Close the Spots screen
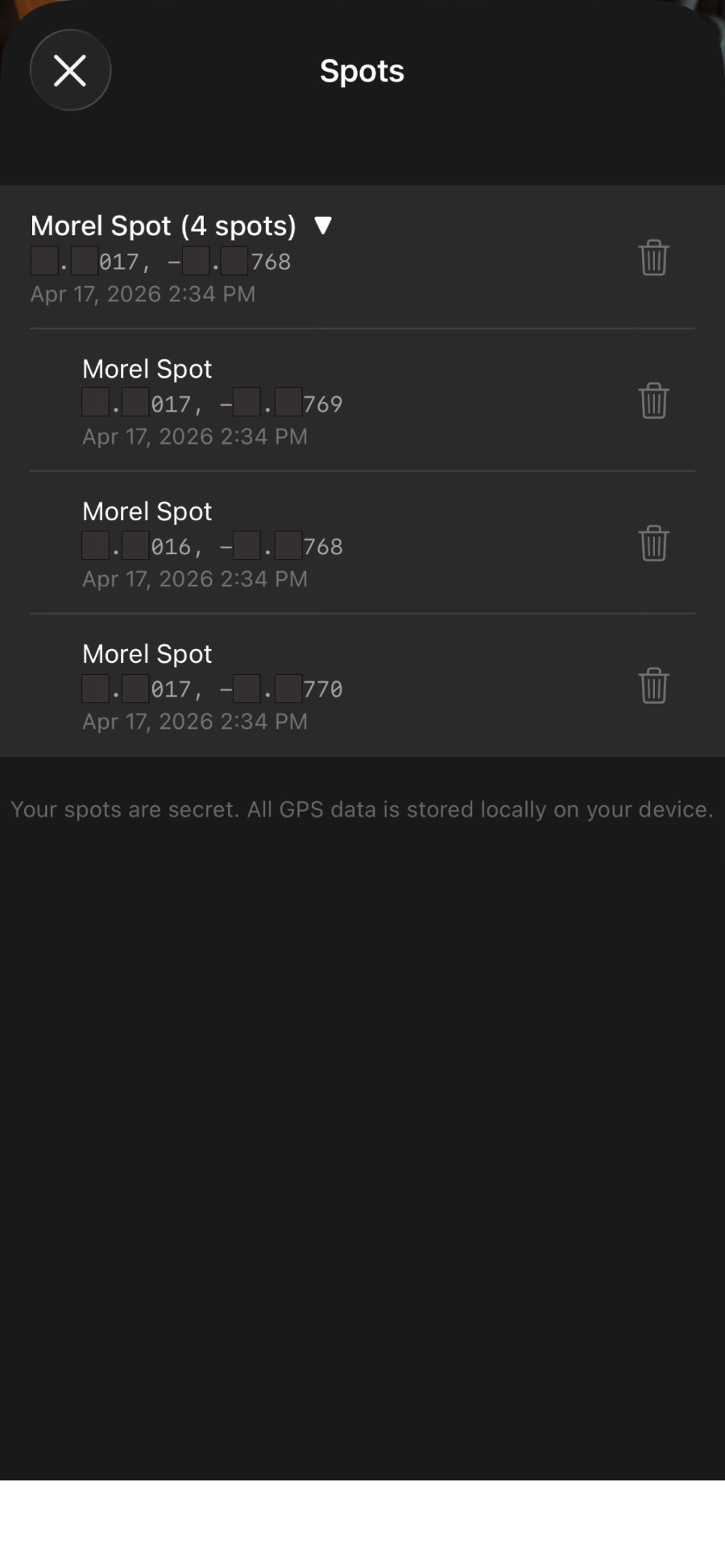 coord(70,70)
